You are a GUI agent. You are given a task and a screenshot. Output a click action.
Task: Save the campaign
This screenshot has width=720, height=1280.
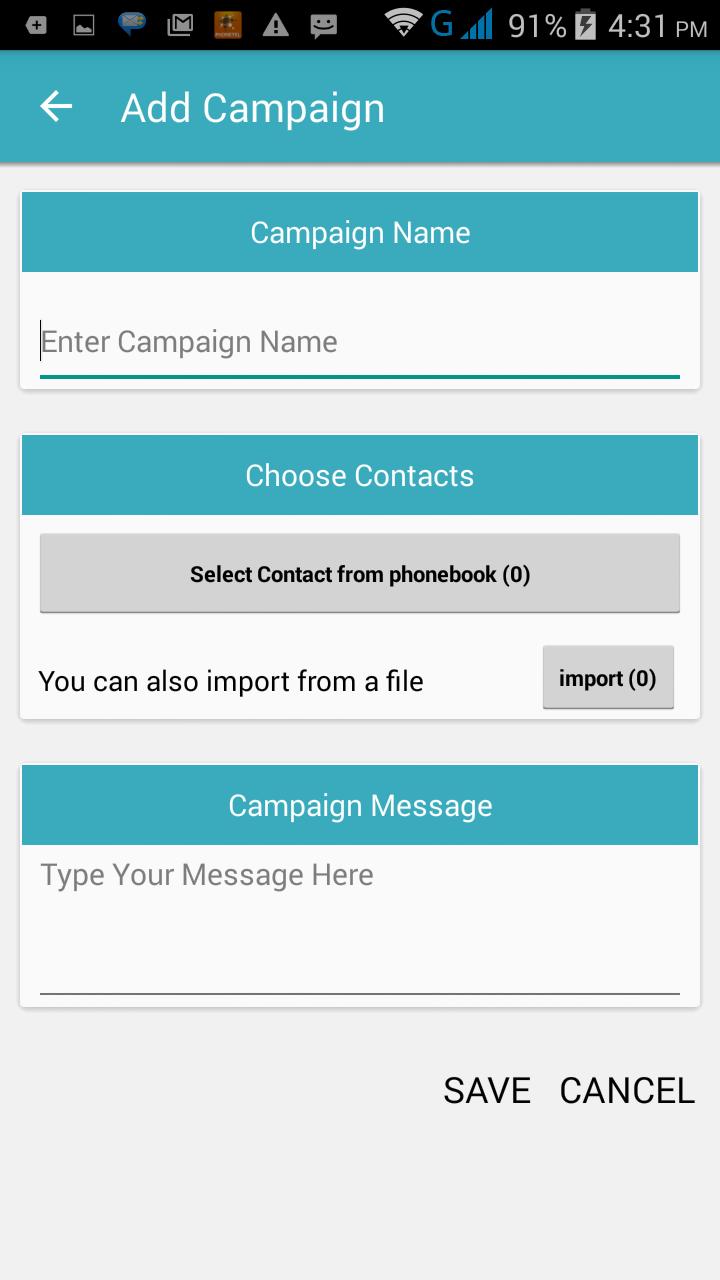[487, 1090]
